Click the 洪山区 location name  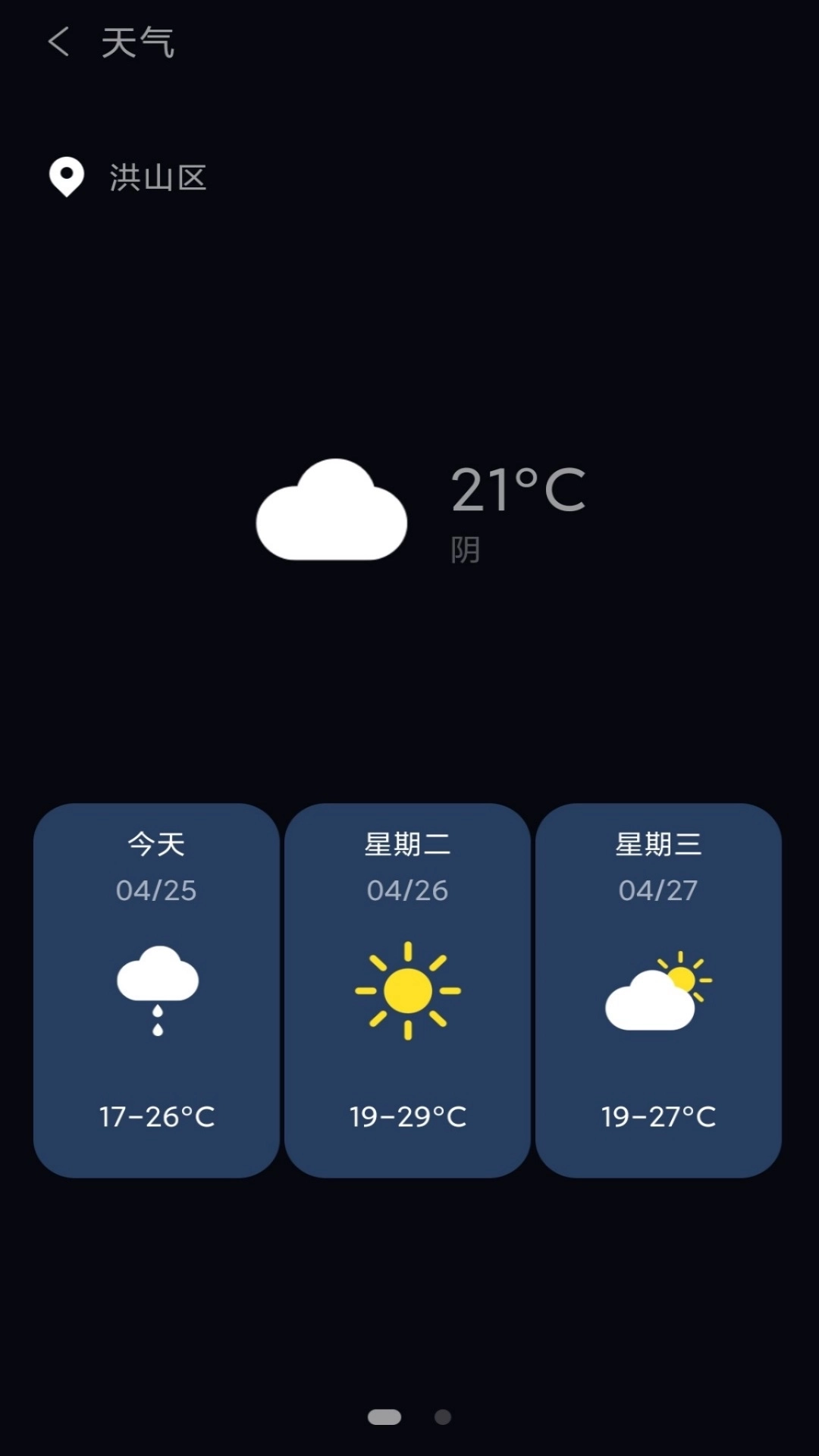(x=155, y=177)
